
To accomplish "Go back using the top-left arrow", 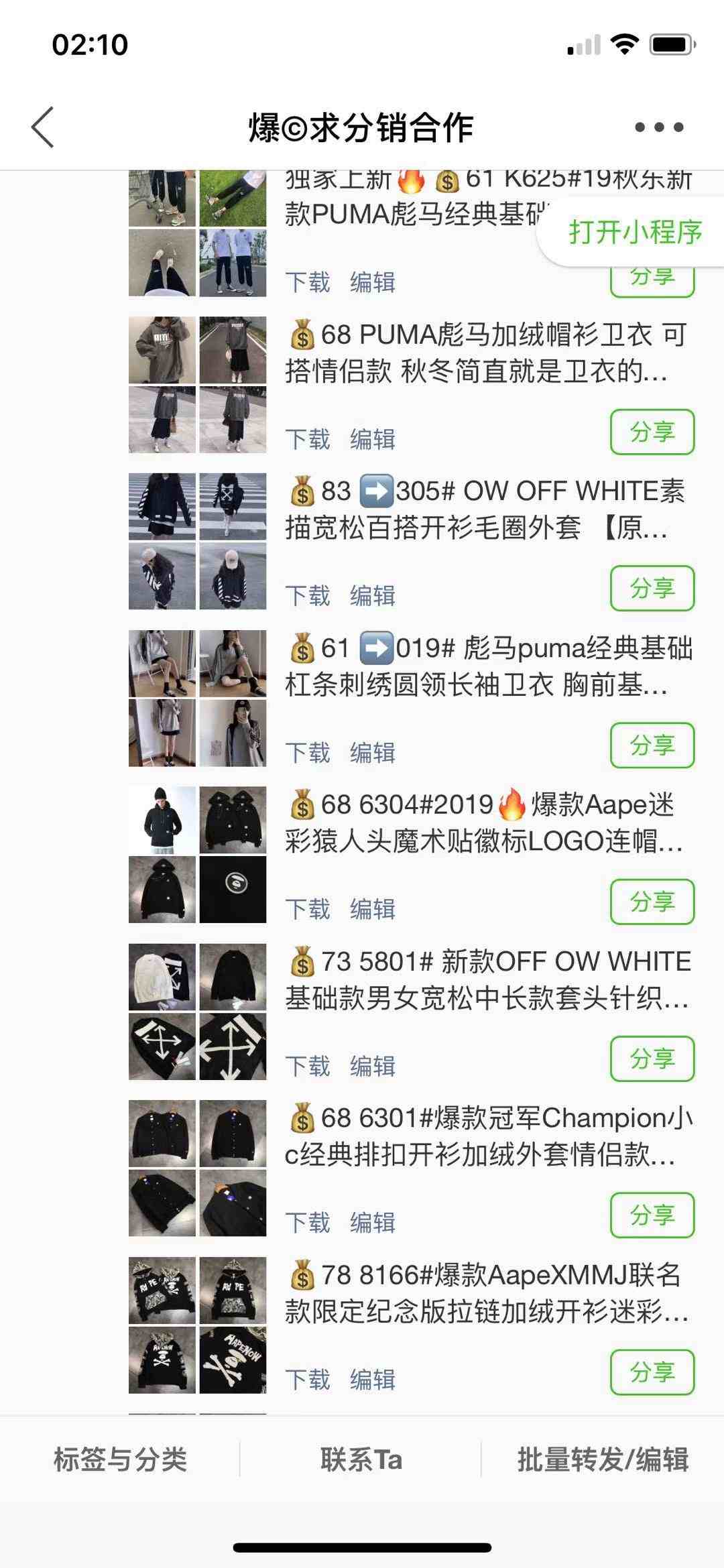I will click(43, 127).
